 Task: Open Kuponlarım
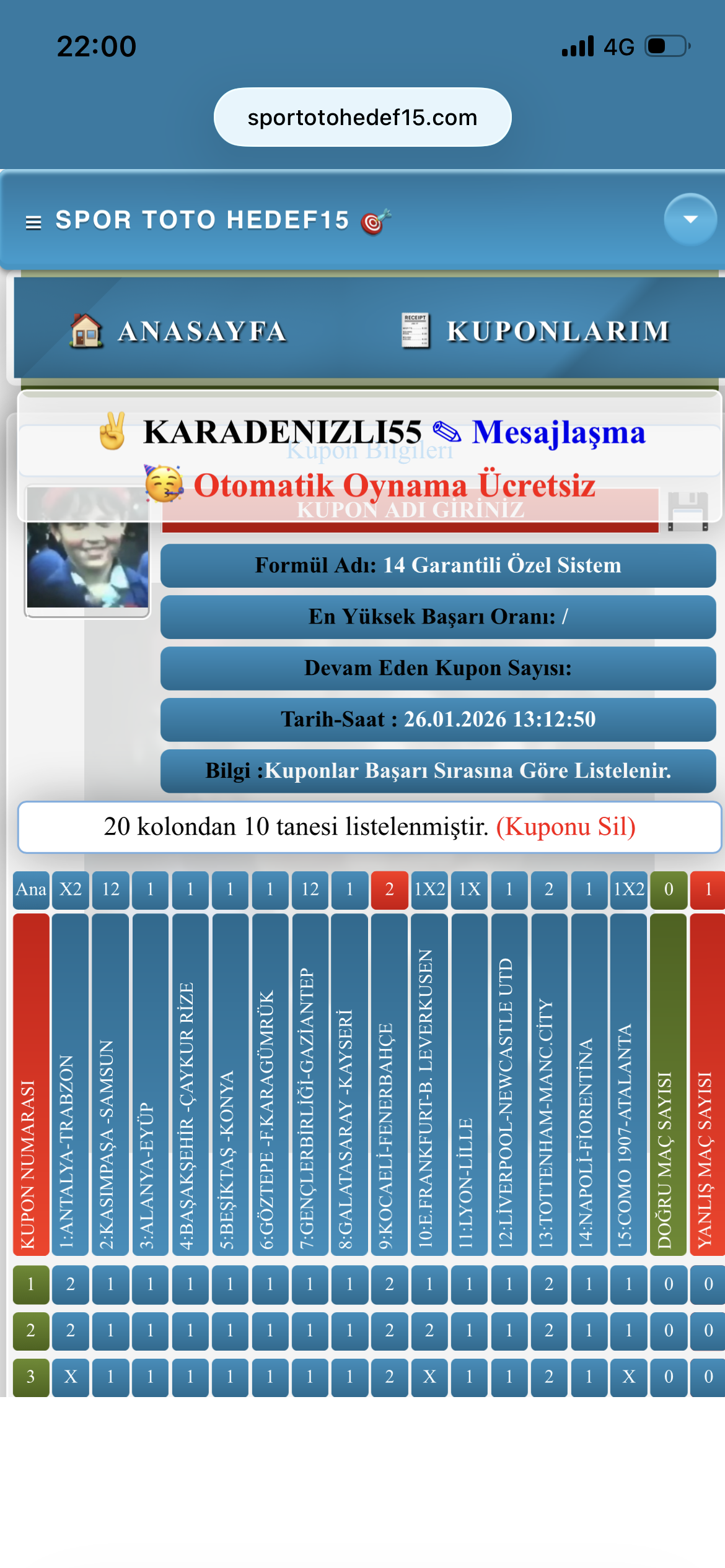pos(538,331)
